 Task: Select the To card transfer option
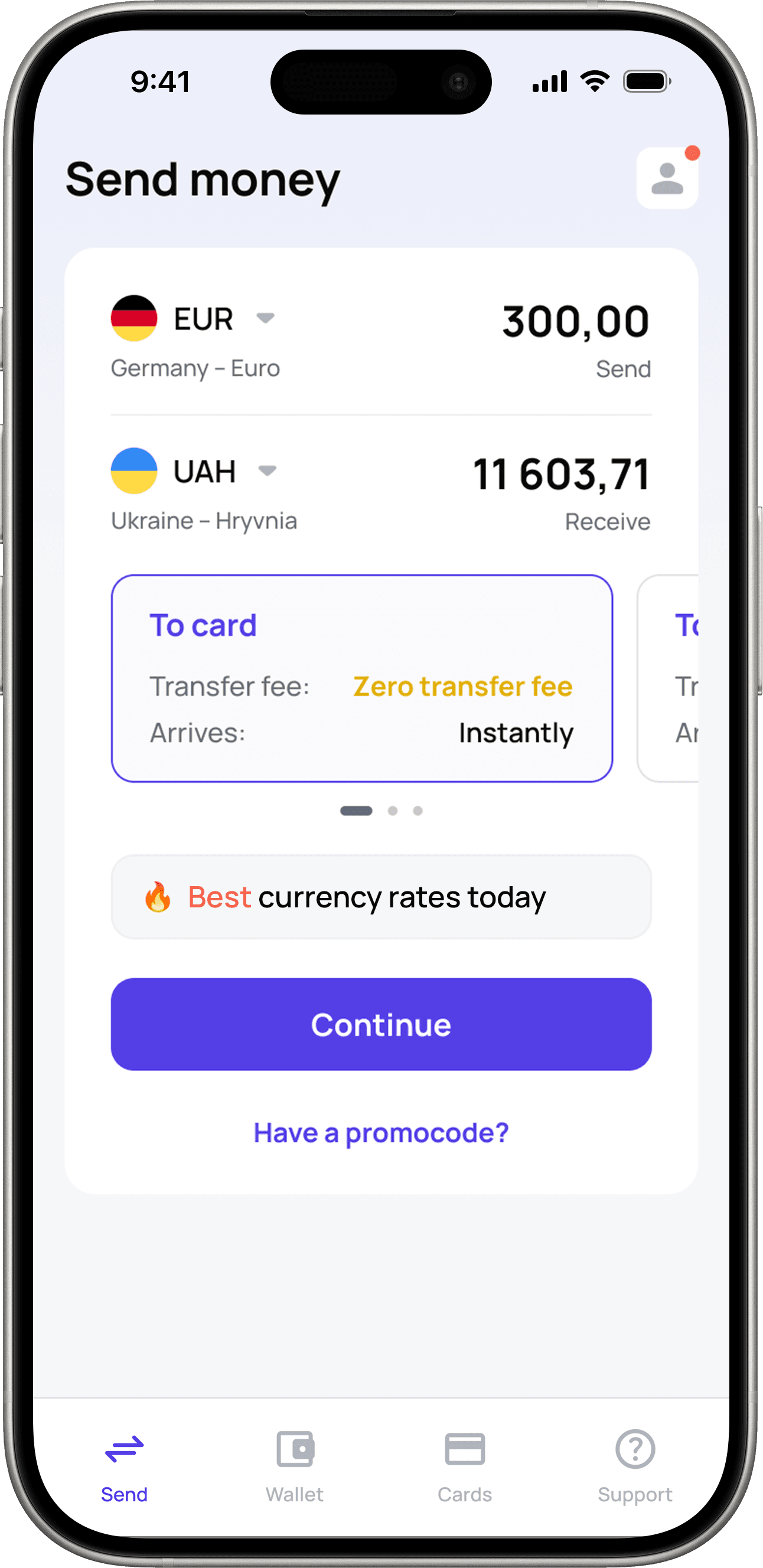click(x=361, y=678)
